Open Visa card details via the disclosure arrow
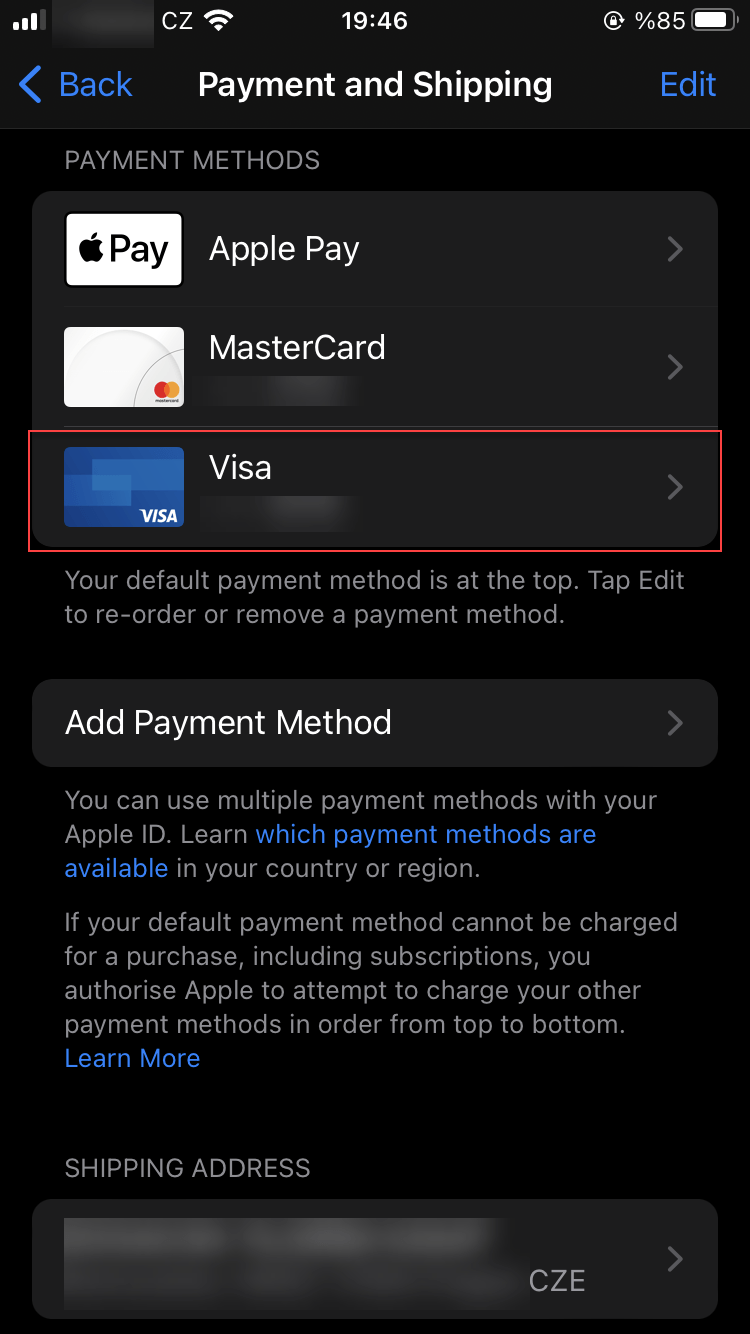Screen dimensions: 750x1334 (675, 487)
